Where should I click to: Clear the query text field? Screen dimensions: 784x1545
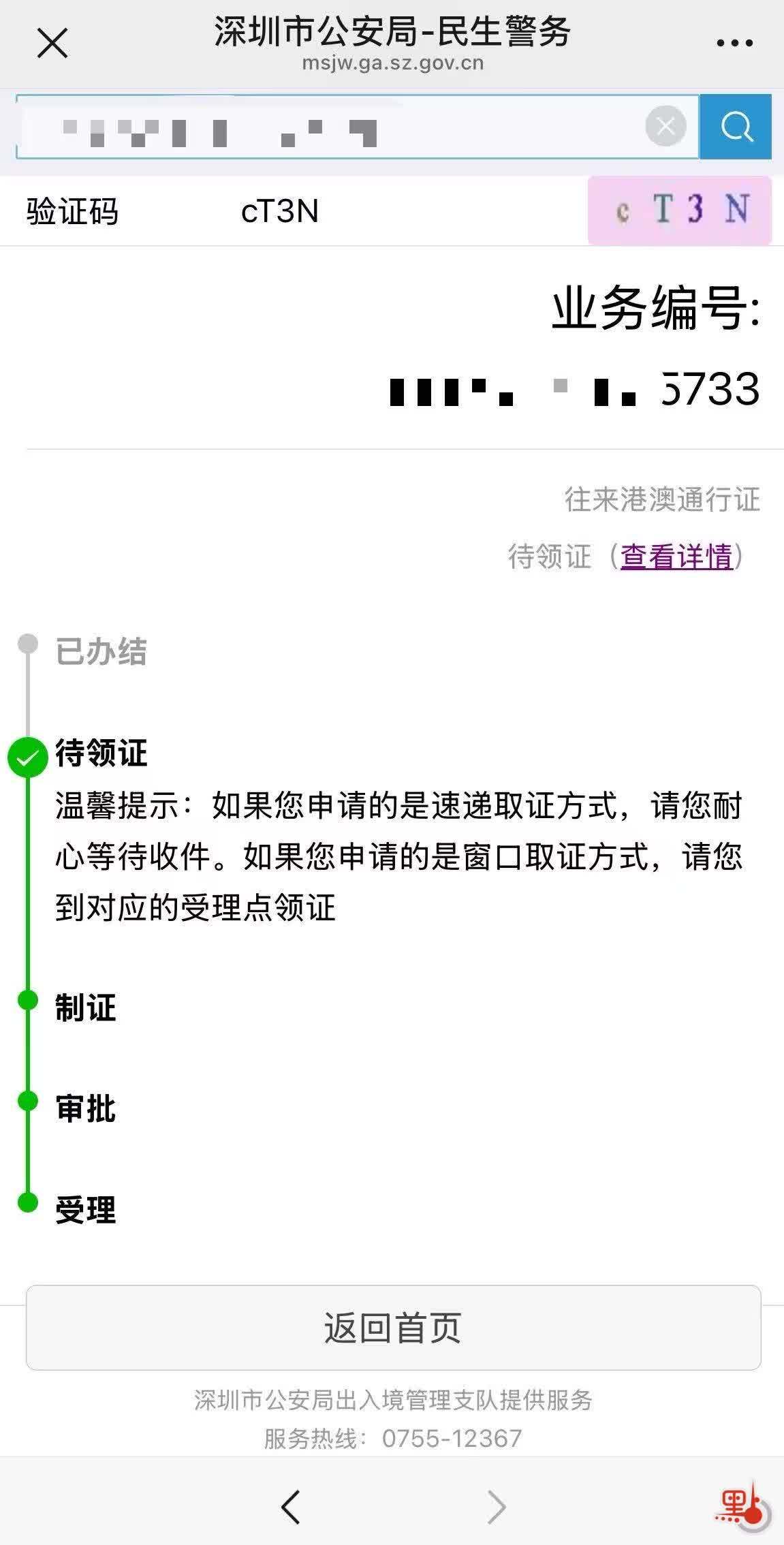coord(665,126)
